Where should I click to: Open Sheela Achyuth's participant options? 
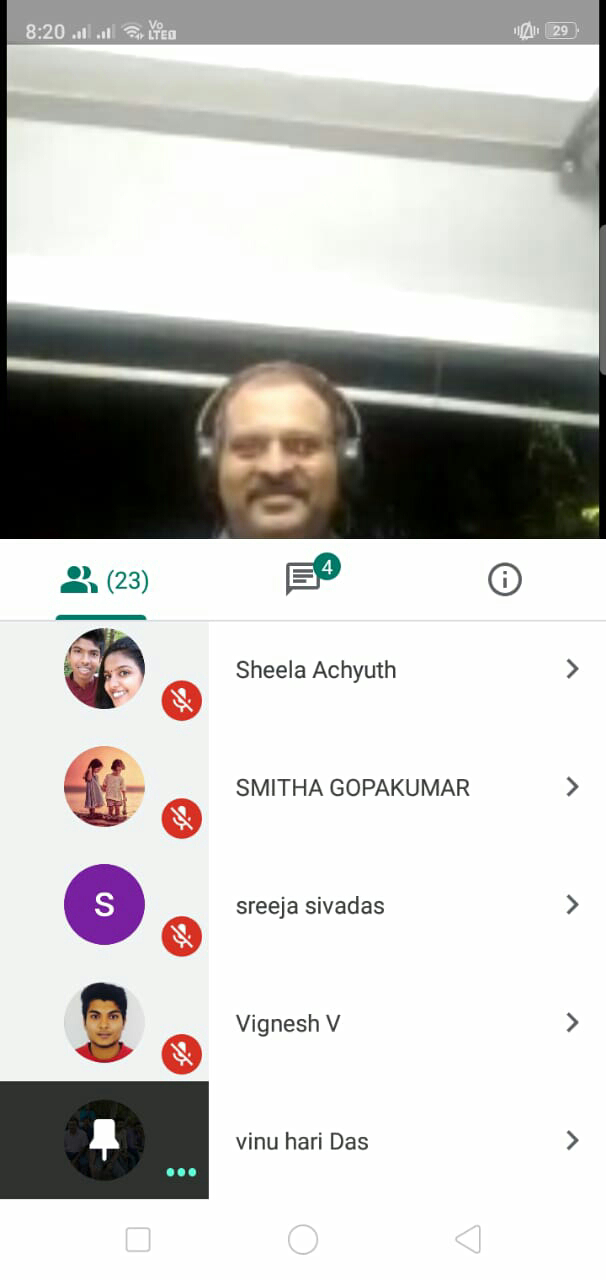(x=572, y=669)
